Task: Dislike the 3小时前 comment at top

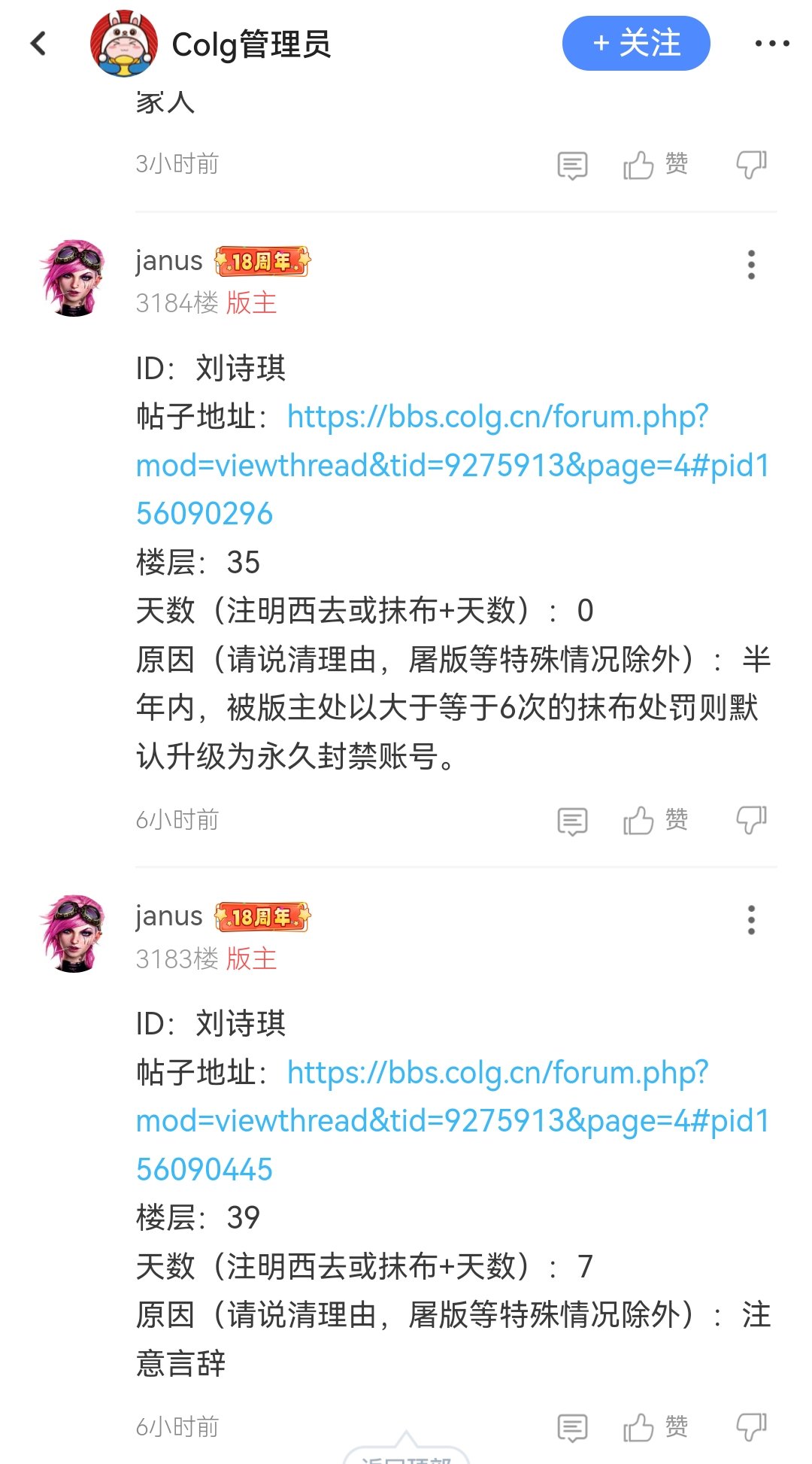Action: point(751,164)
